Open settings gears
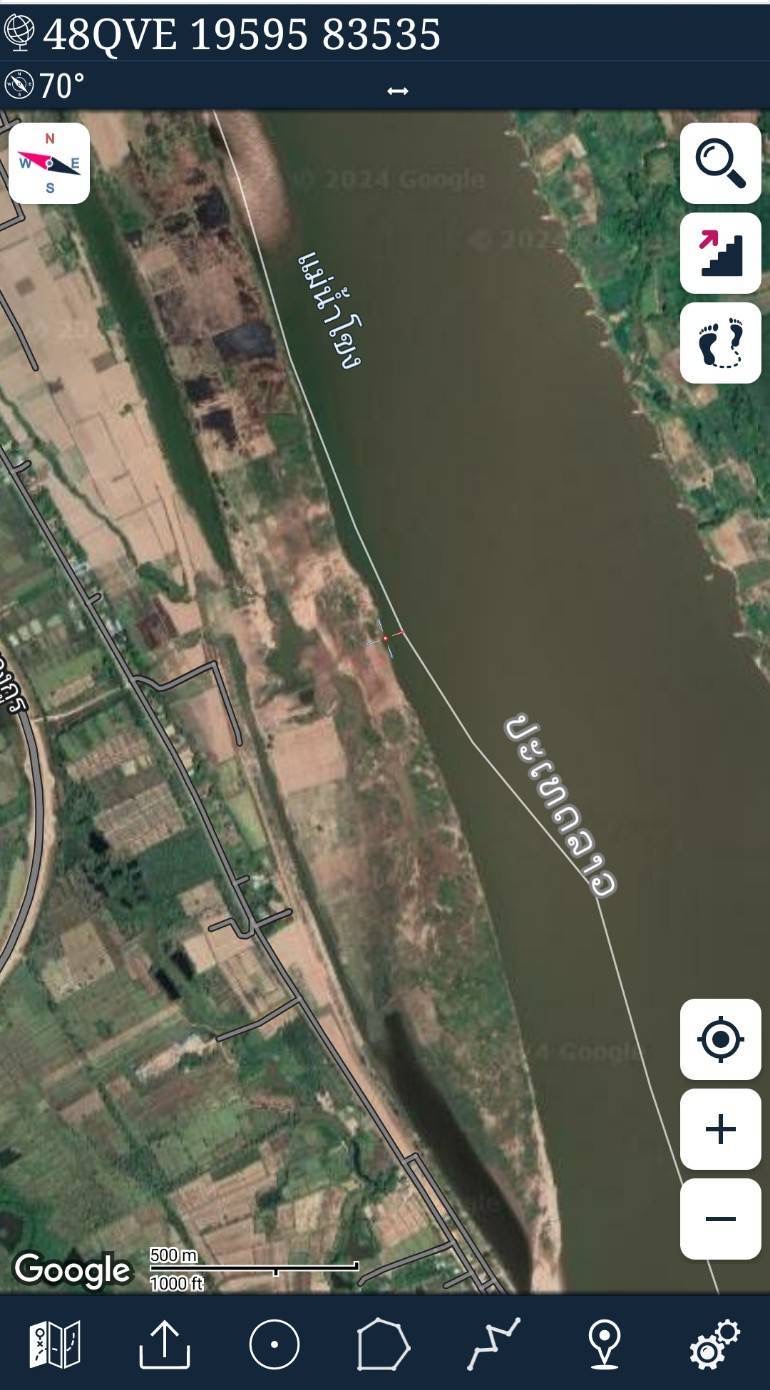The width and height of the screenshot is (770, 1390). [714, 1344]
